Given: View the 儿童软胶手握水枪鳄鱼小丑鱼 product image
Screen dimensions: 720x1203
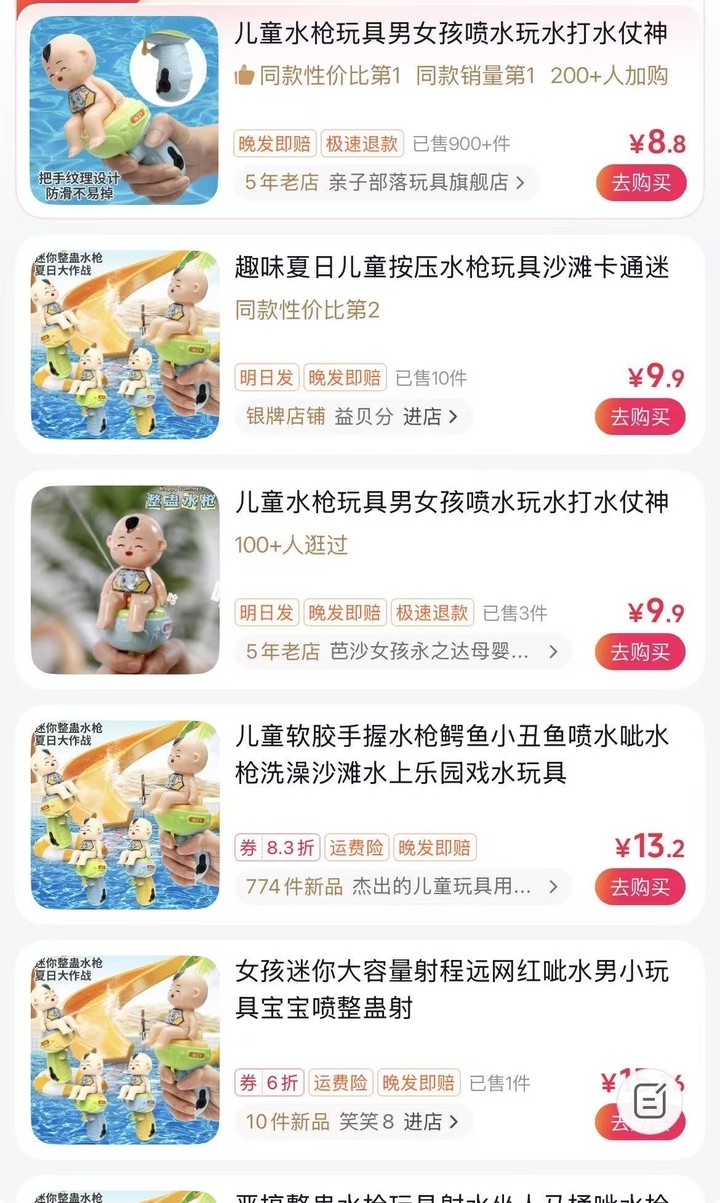Looking at the screenshot, I should [125, 814].
